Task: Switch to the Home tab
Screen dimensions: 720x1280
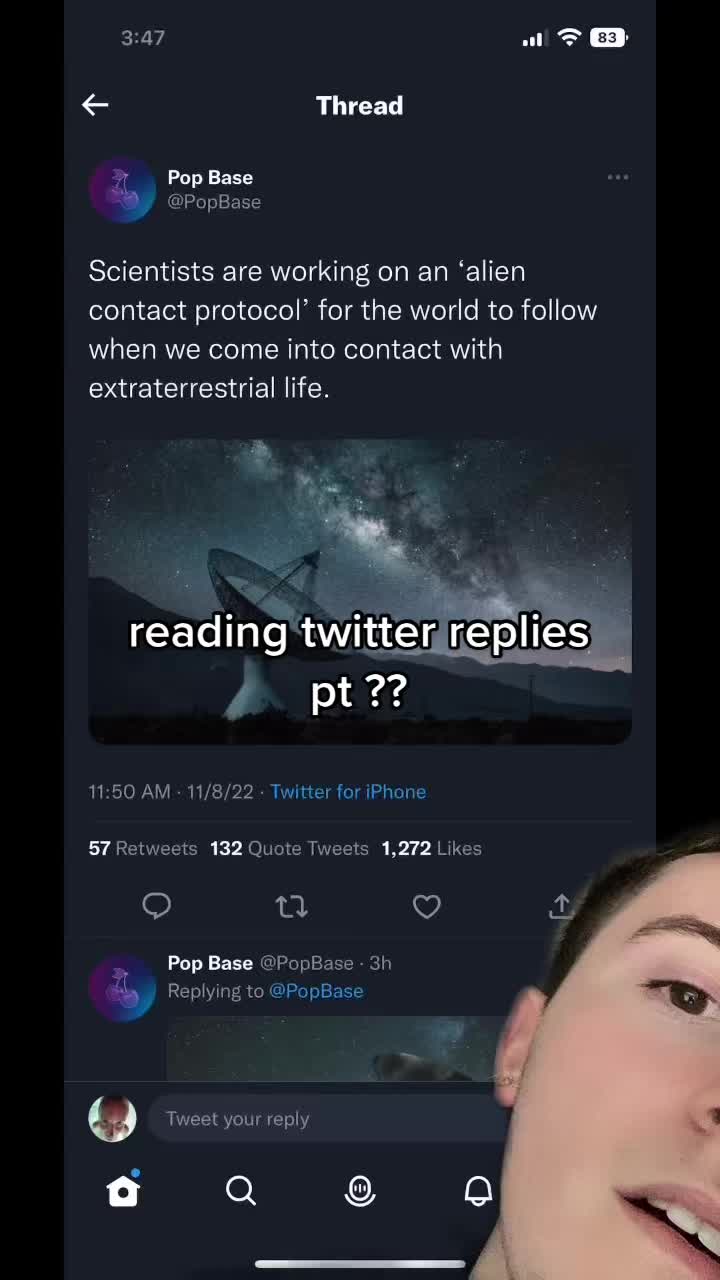Action: [x=124, y=1190]
